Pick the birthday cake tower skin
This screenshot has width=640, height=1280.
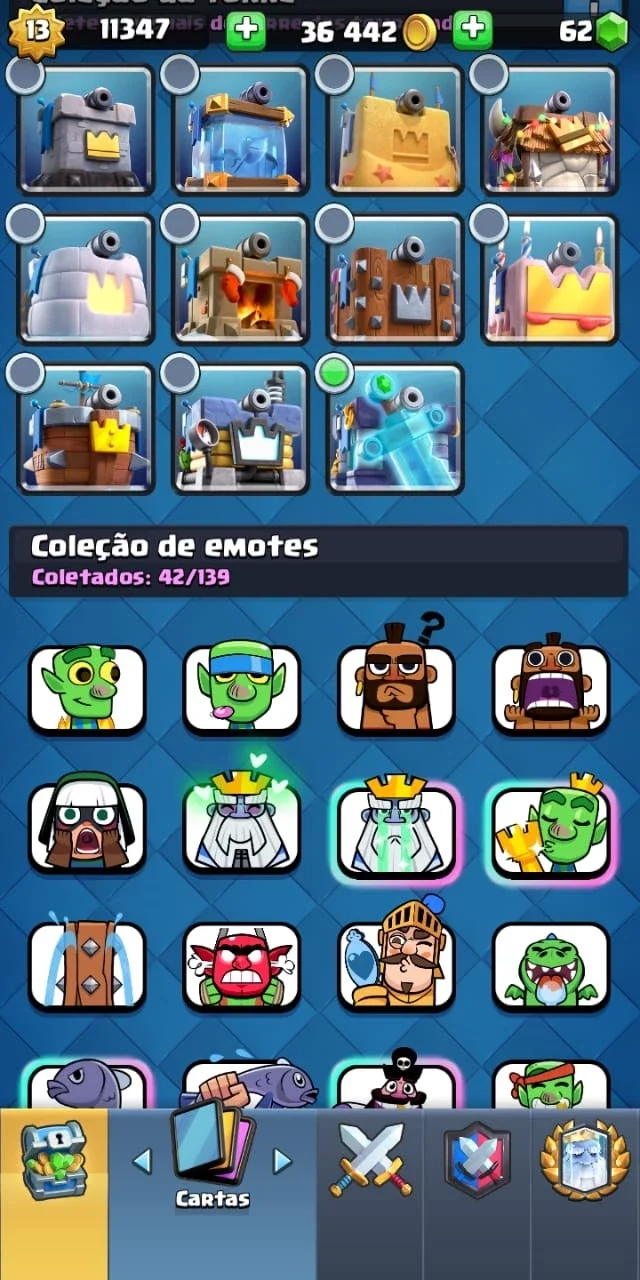tap(551, 280)
